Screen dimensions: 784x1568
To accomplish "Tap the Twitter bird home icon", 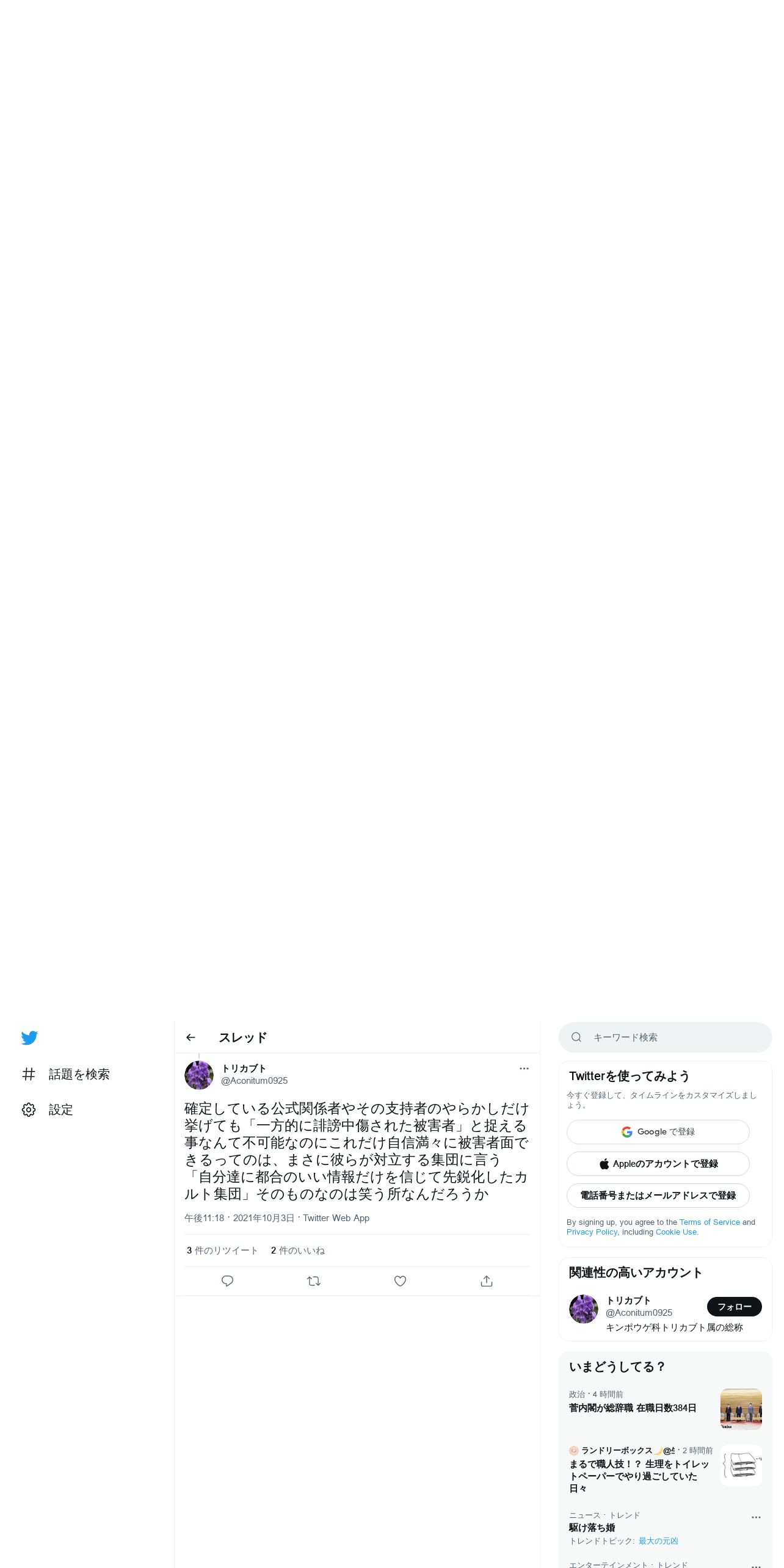I will (29, 1038).
